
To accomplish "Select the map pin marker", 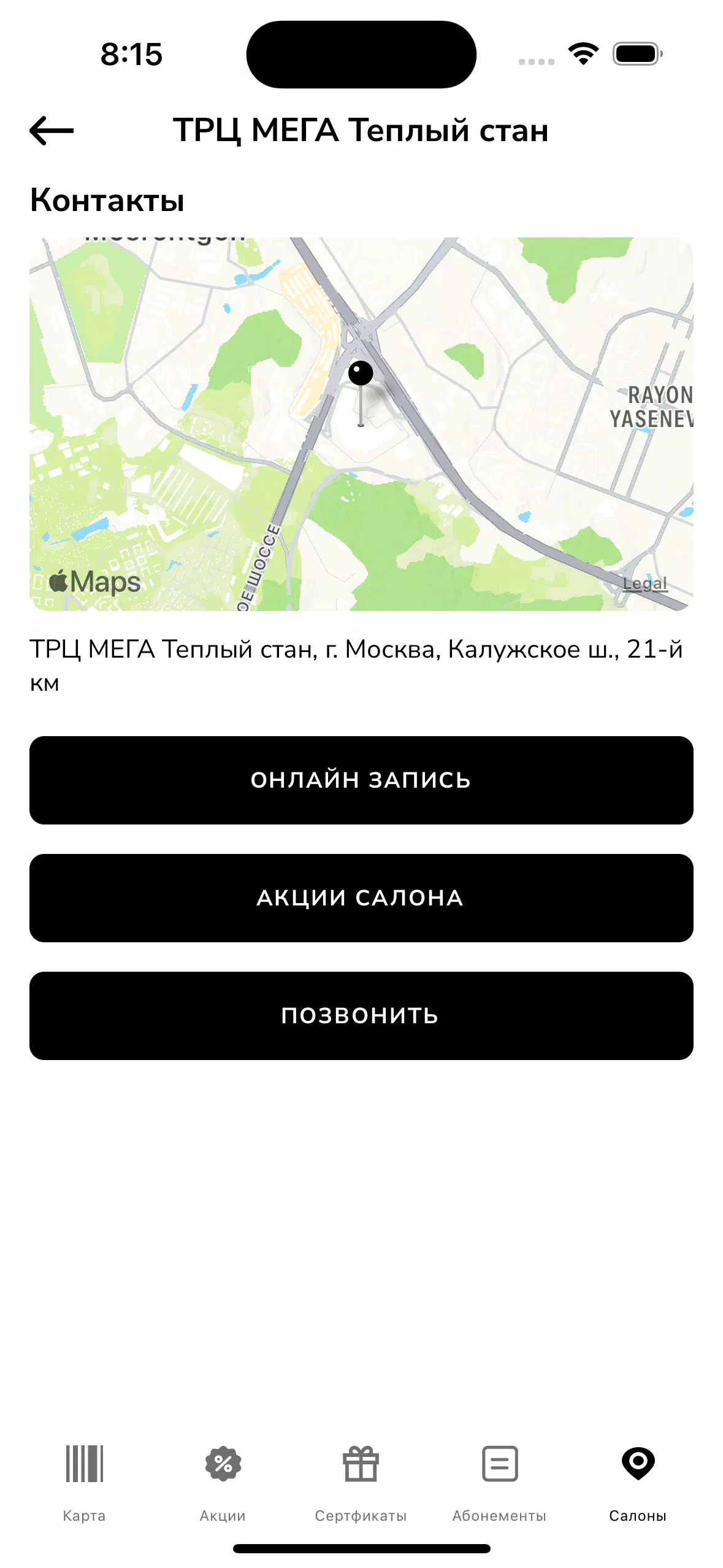I will point(361,374).
